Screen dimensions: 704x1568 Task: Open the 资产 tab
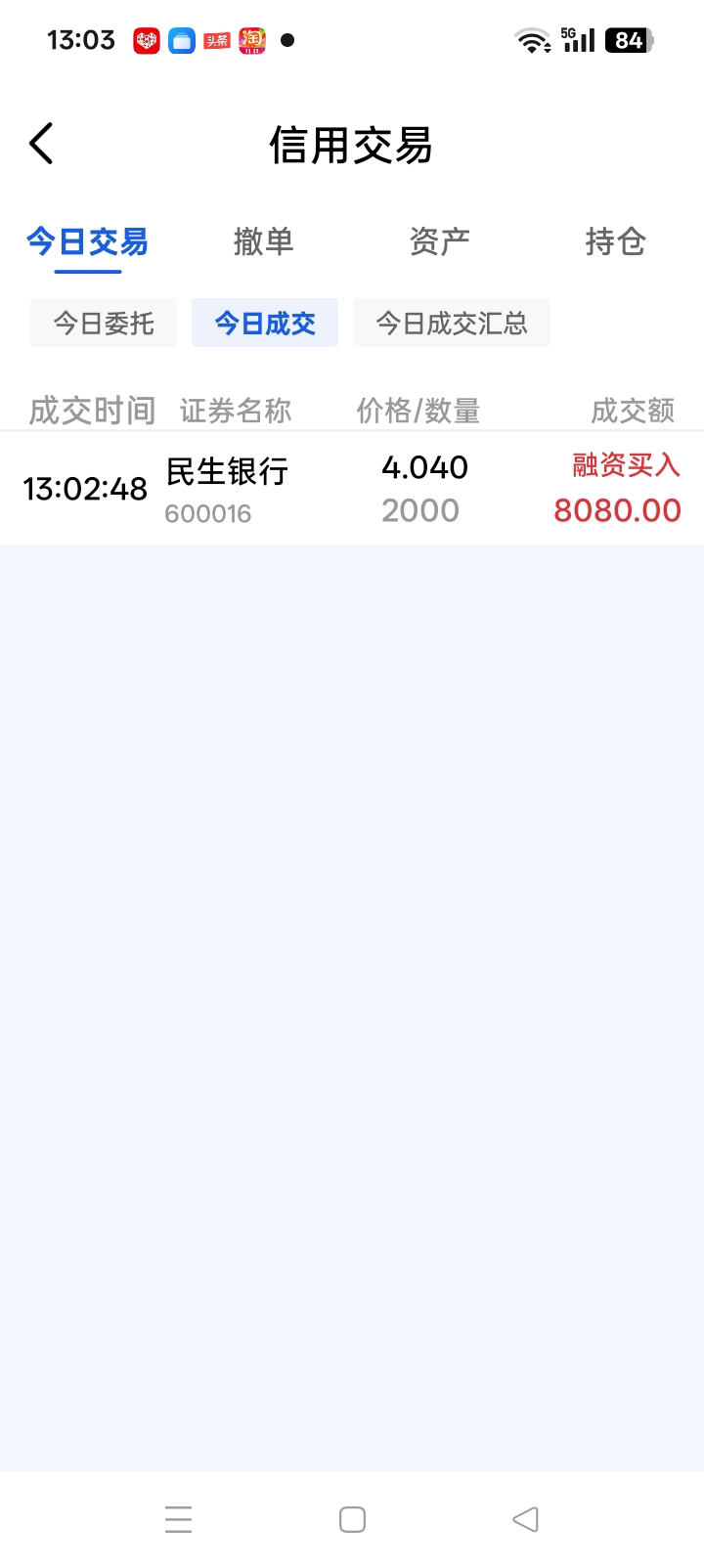(x=439, y=241)
